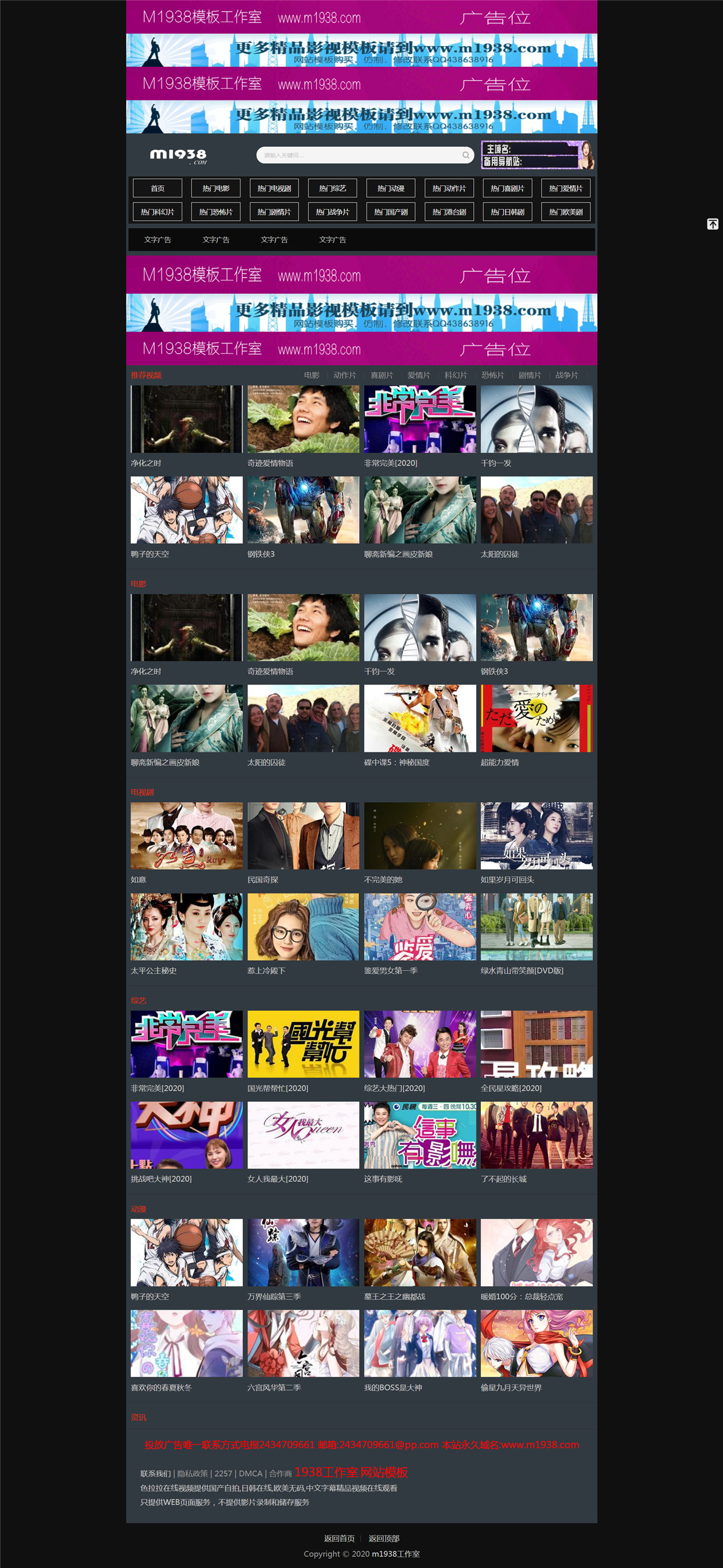
Task: Go to 首页 in navigation
Action: 157,188
